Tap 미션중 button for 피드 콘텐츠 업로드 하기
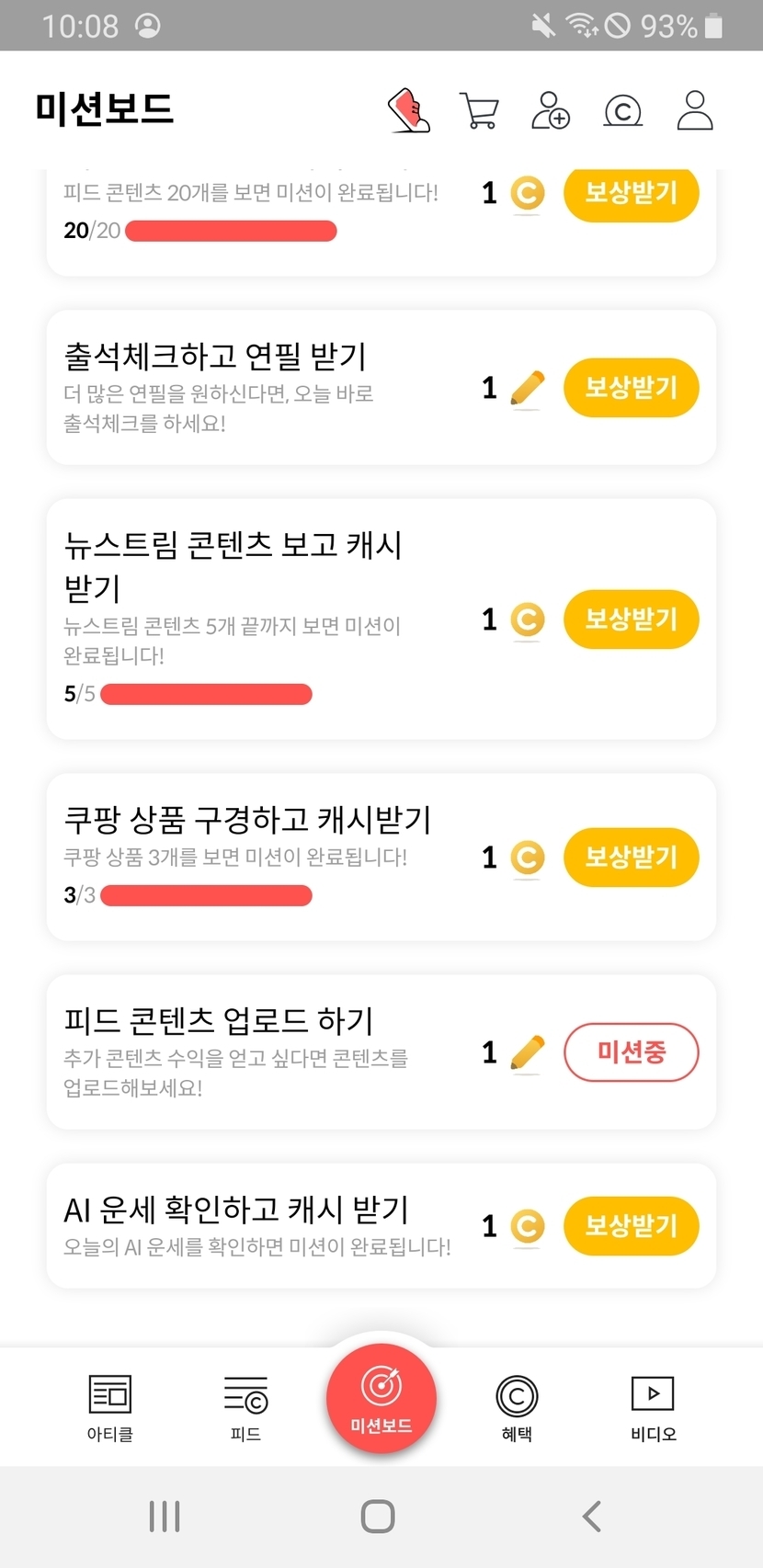The height and width of the screenshot is (1568, 763). pos(631,1052)
